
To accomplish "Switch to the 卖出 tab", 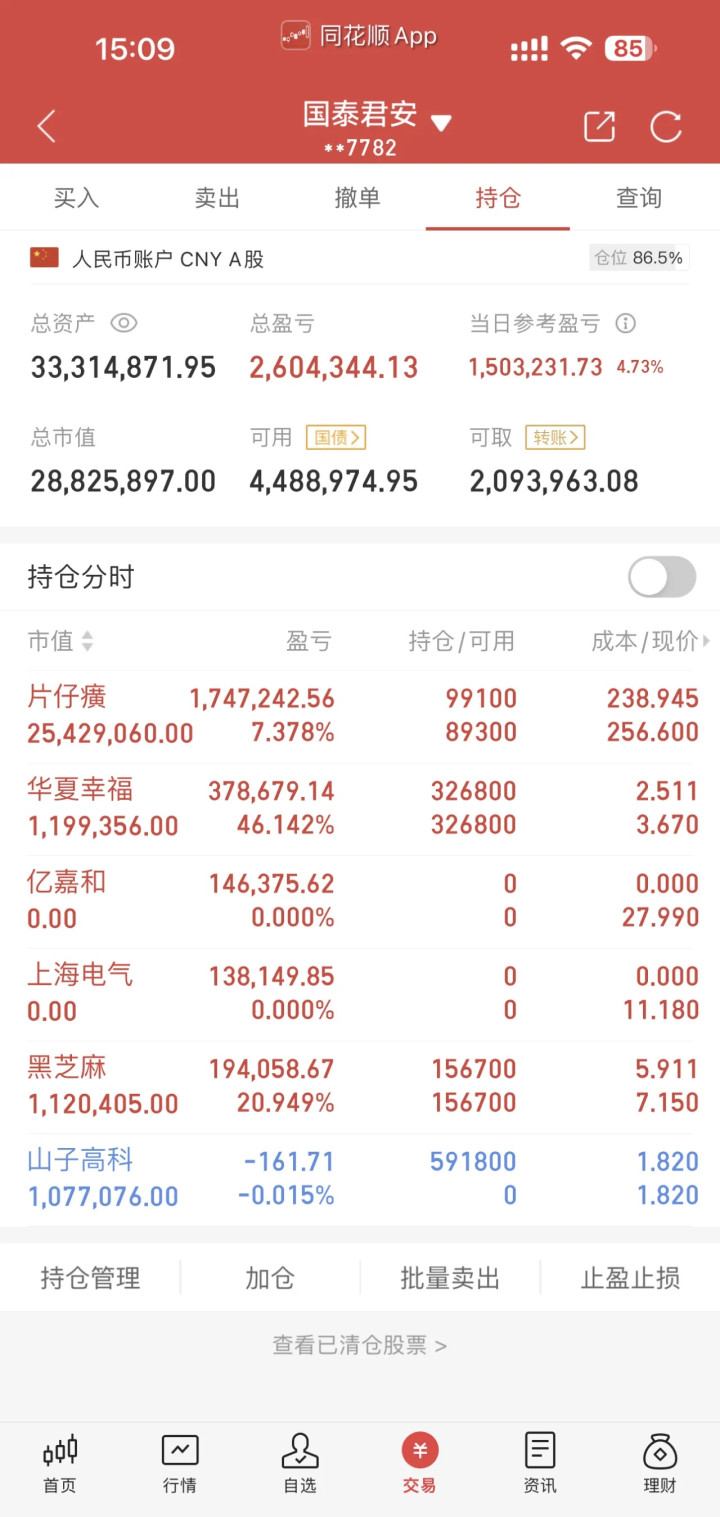I will tap(217, 198).
